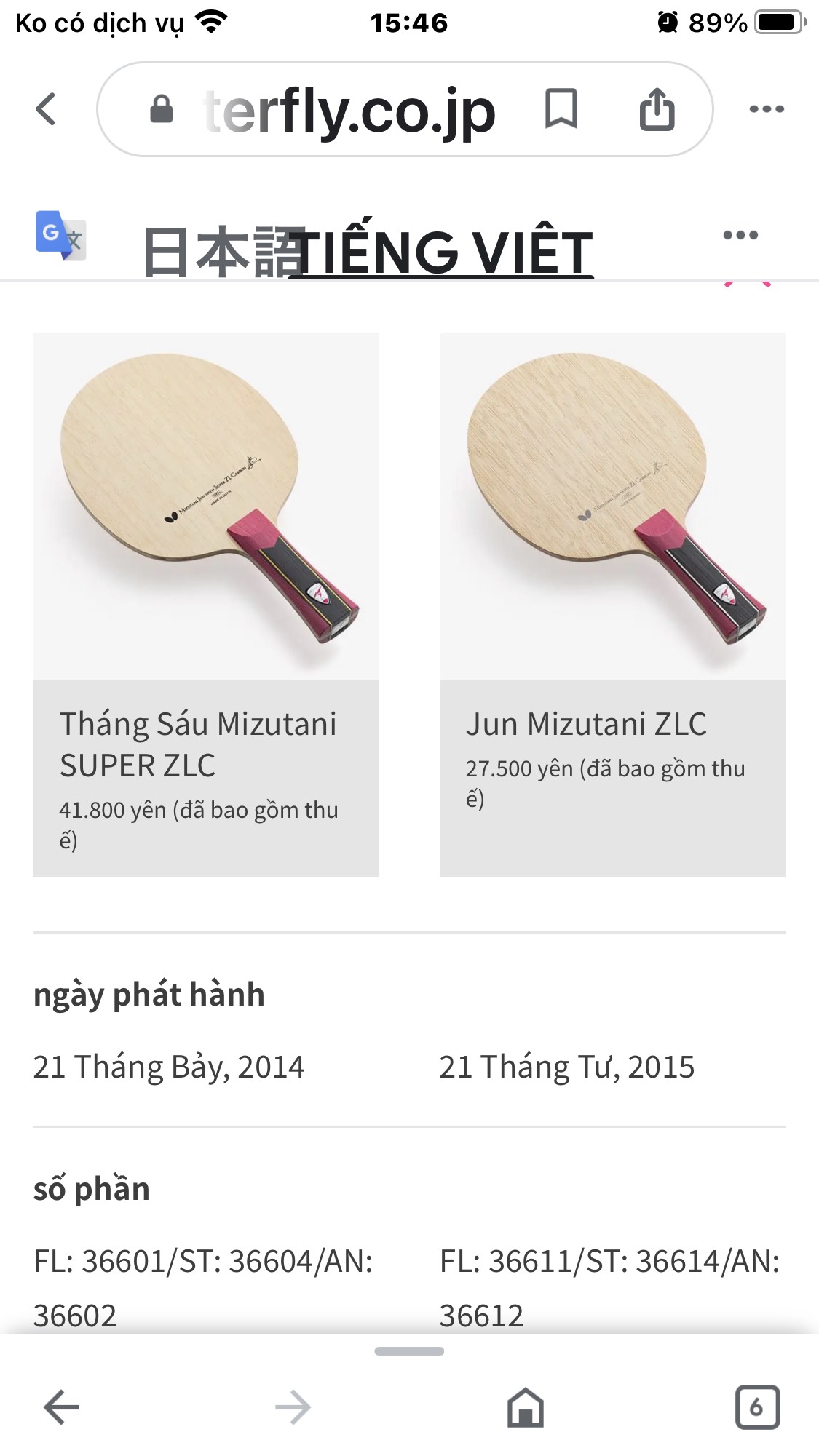Go back with the top-left chevron
This screenshot has width=819, height=1456.
click(46, 109)
